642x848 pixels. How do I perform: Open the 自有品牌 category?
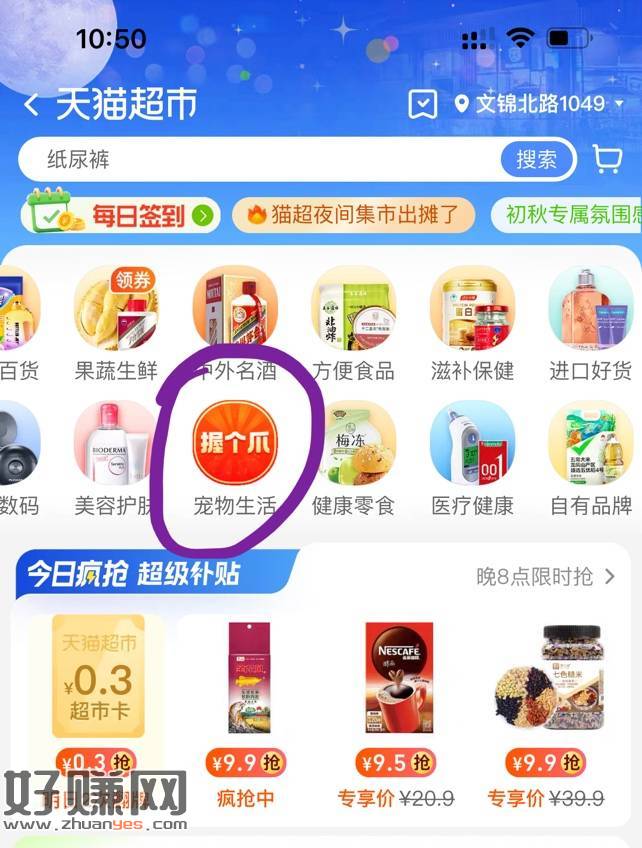click(590, 458)
